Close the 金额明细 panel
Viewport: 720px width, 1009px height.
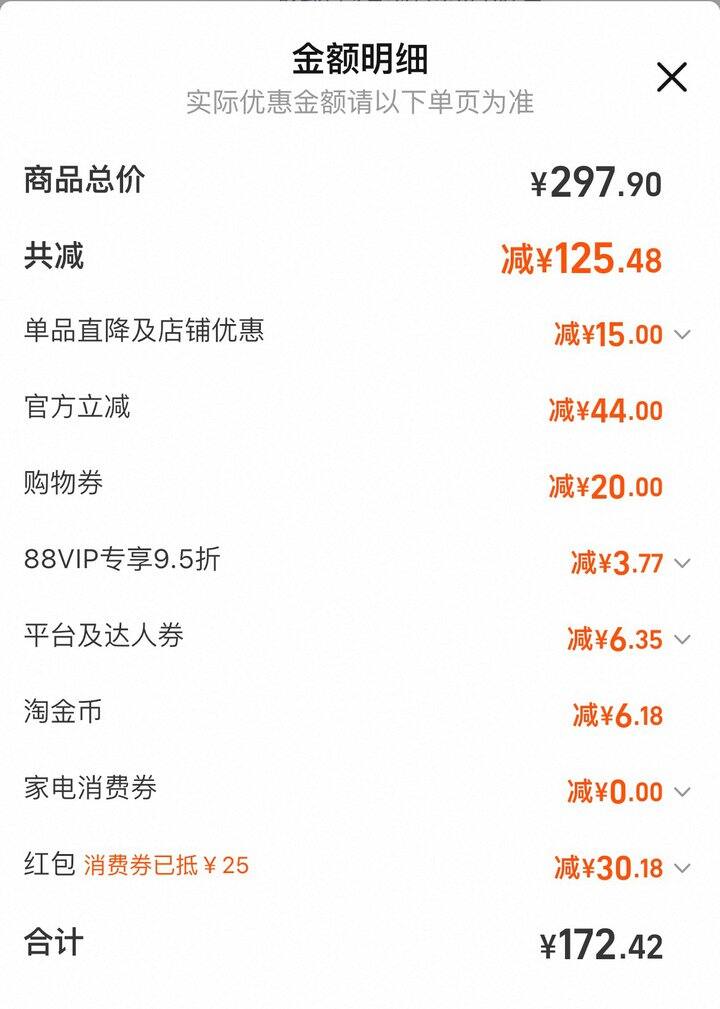671,77
